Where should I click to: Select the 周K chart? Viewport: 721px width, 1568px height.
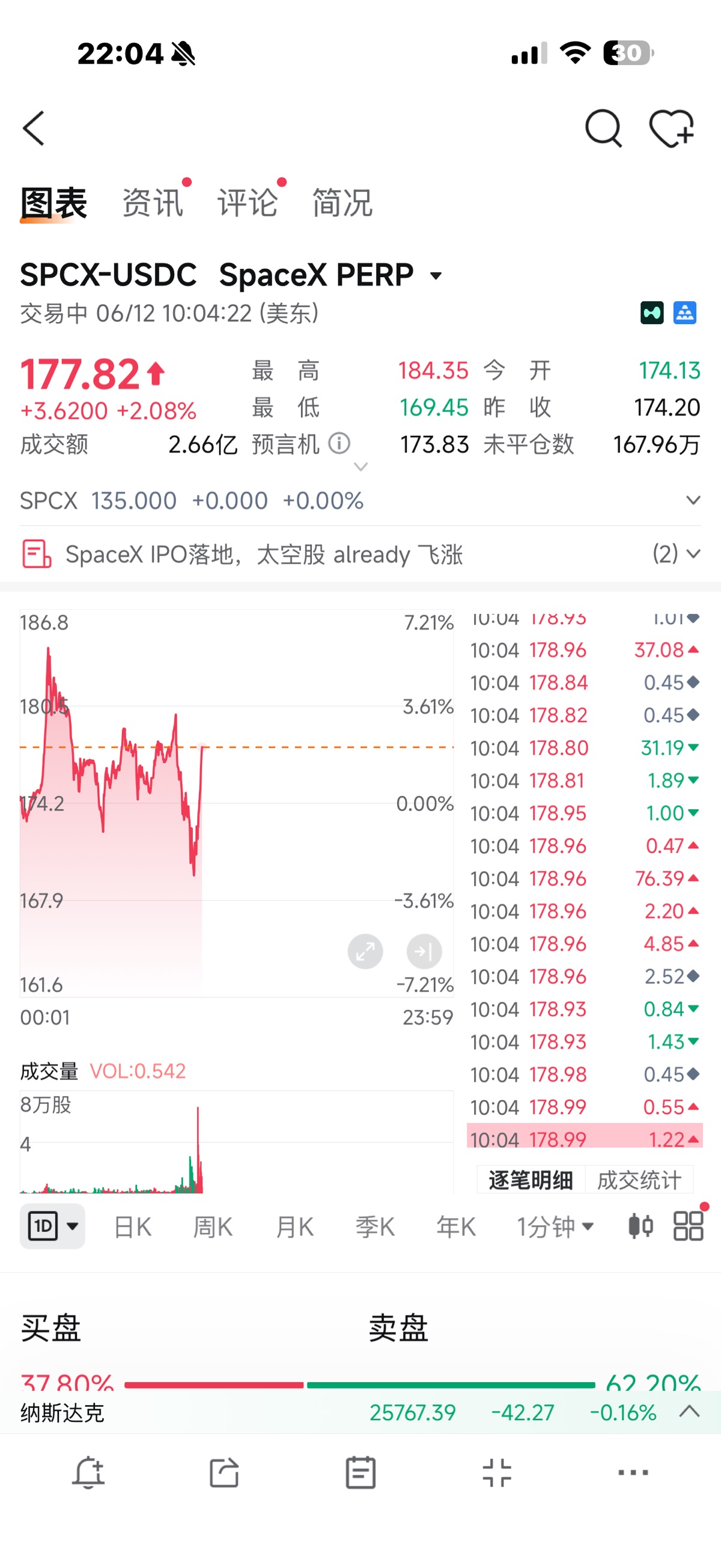tap(213, 1227)
